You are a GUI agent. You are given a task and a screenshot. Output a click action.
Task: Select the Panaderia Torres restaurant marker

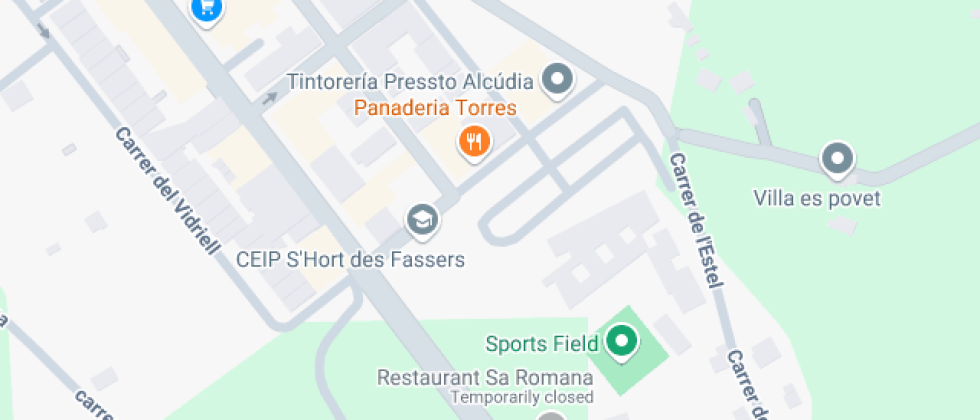[475, 142]
